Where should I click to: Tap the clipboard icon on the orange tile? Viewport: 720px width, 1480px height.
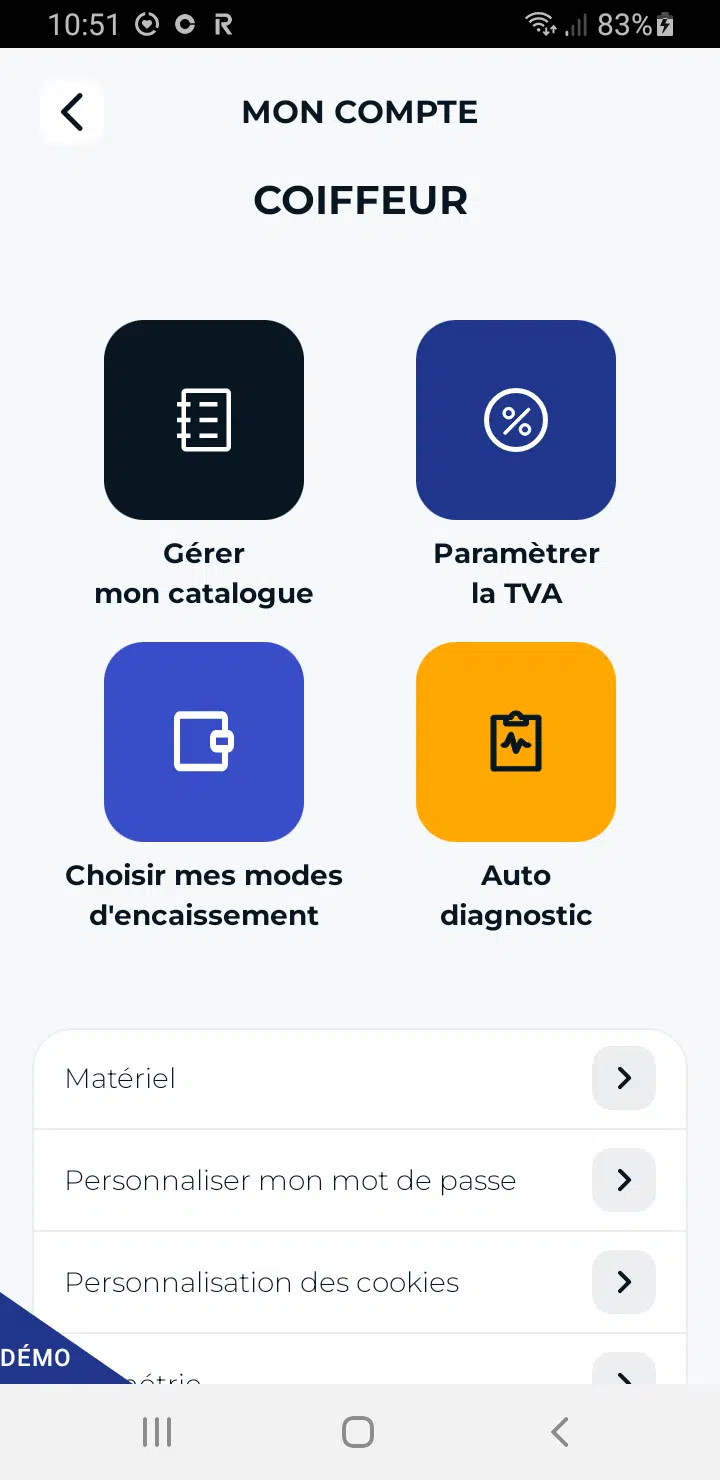(x=515, y=741)
